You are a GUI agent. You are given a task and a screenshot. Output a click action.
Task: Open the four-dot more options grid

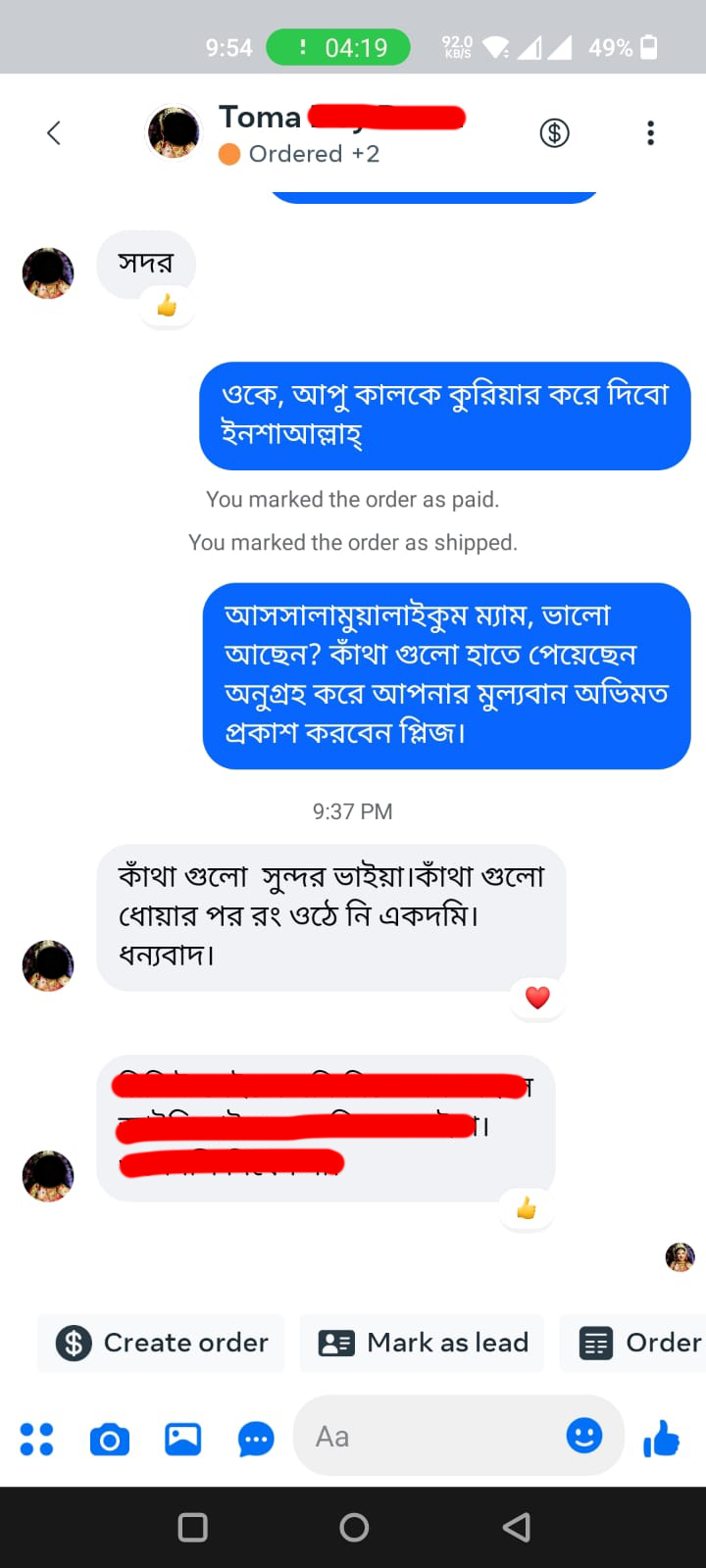pos(37,1439)
